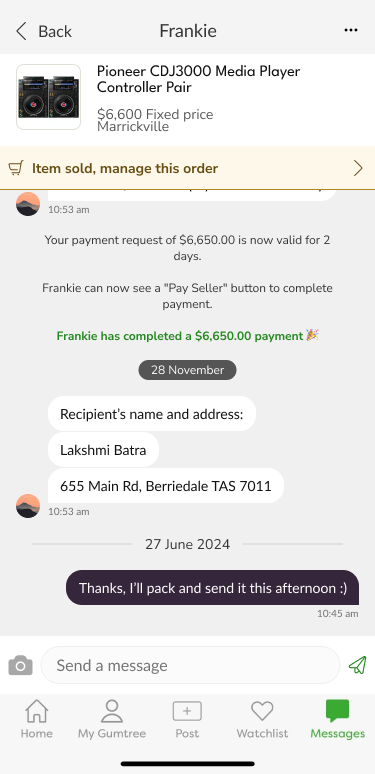The height and width of the screenshot is (774, 375).
Task: Manage this sold item order
Action: pos(188,168)
